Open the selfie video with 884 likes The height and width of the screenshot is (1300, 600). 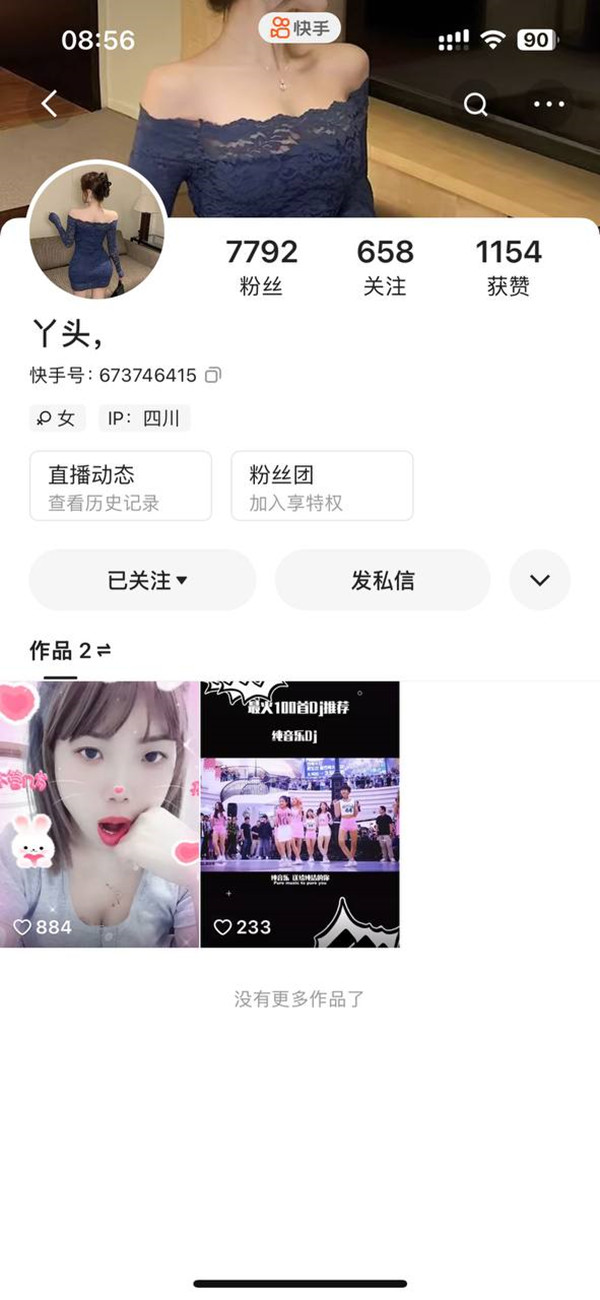99,814
